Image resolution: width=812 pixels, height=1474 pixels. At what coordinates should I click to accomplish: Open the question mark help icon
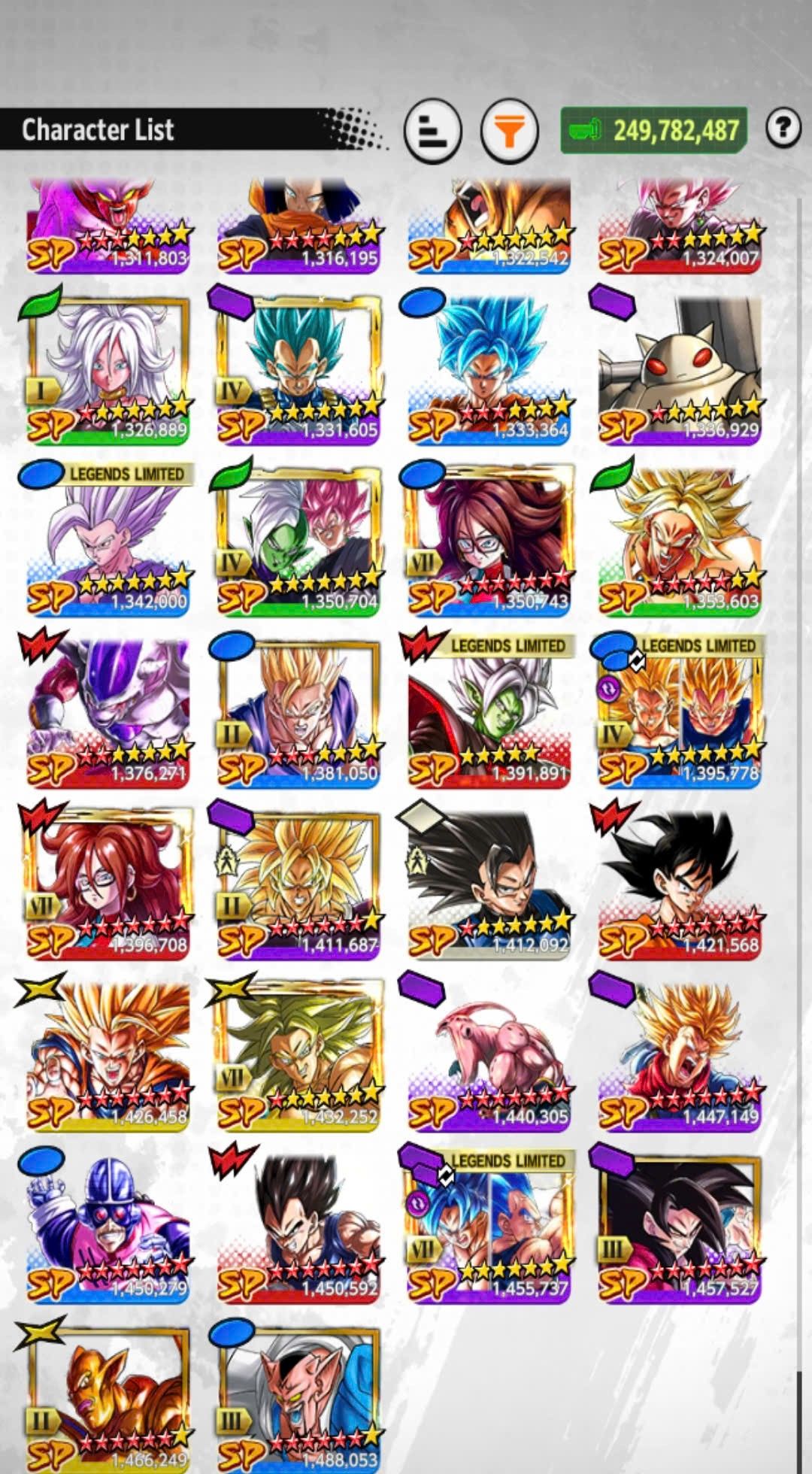[783, 129]
